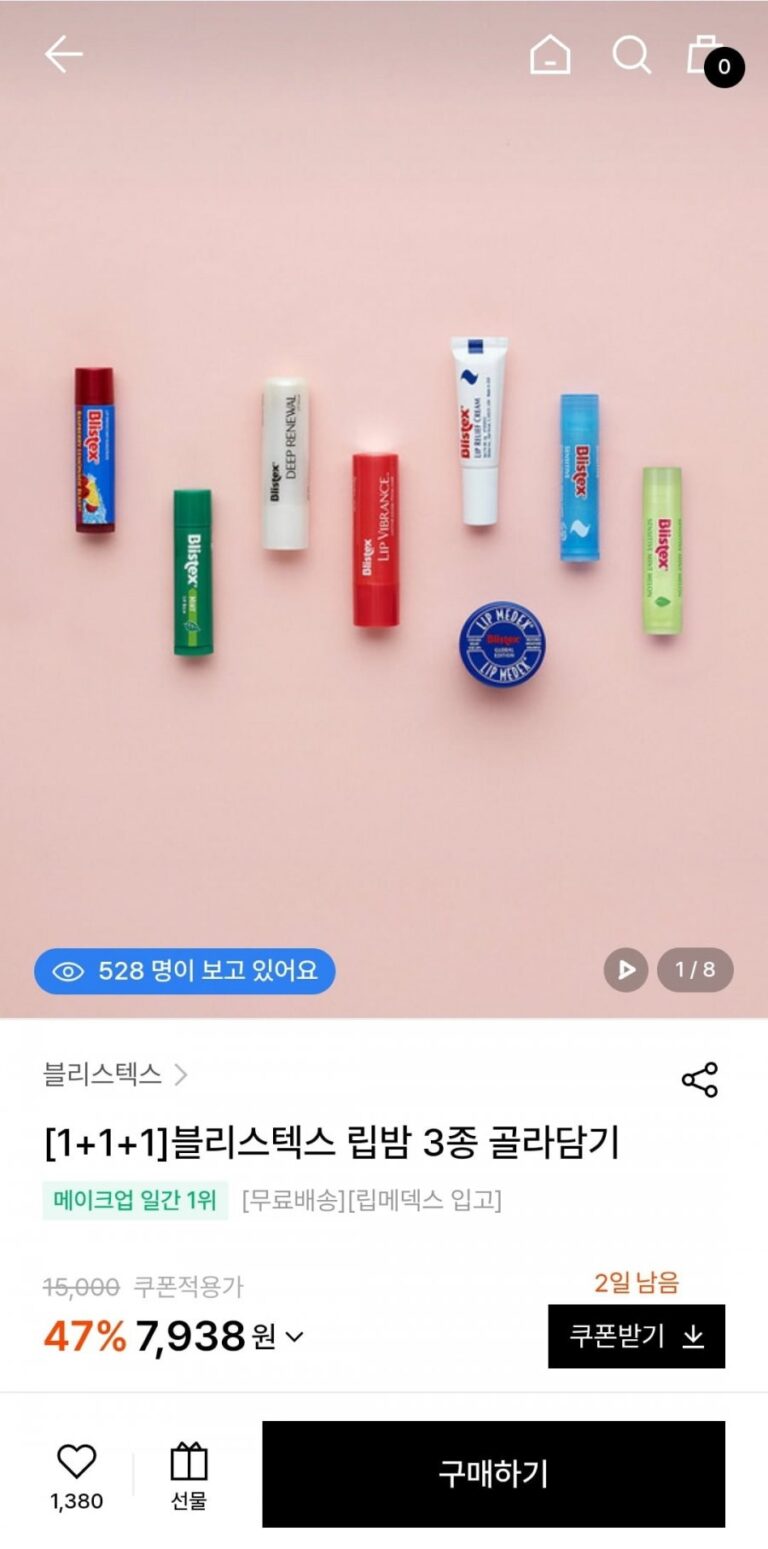
Task: Open the search magnifier
Action: point(631,55)
